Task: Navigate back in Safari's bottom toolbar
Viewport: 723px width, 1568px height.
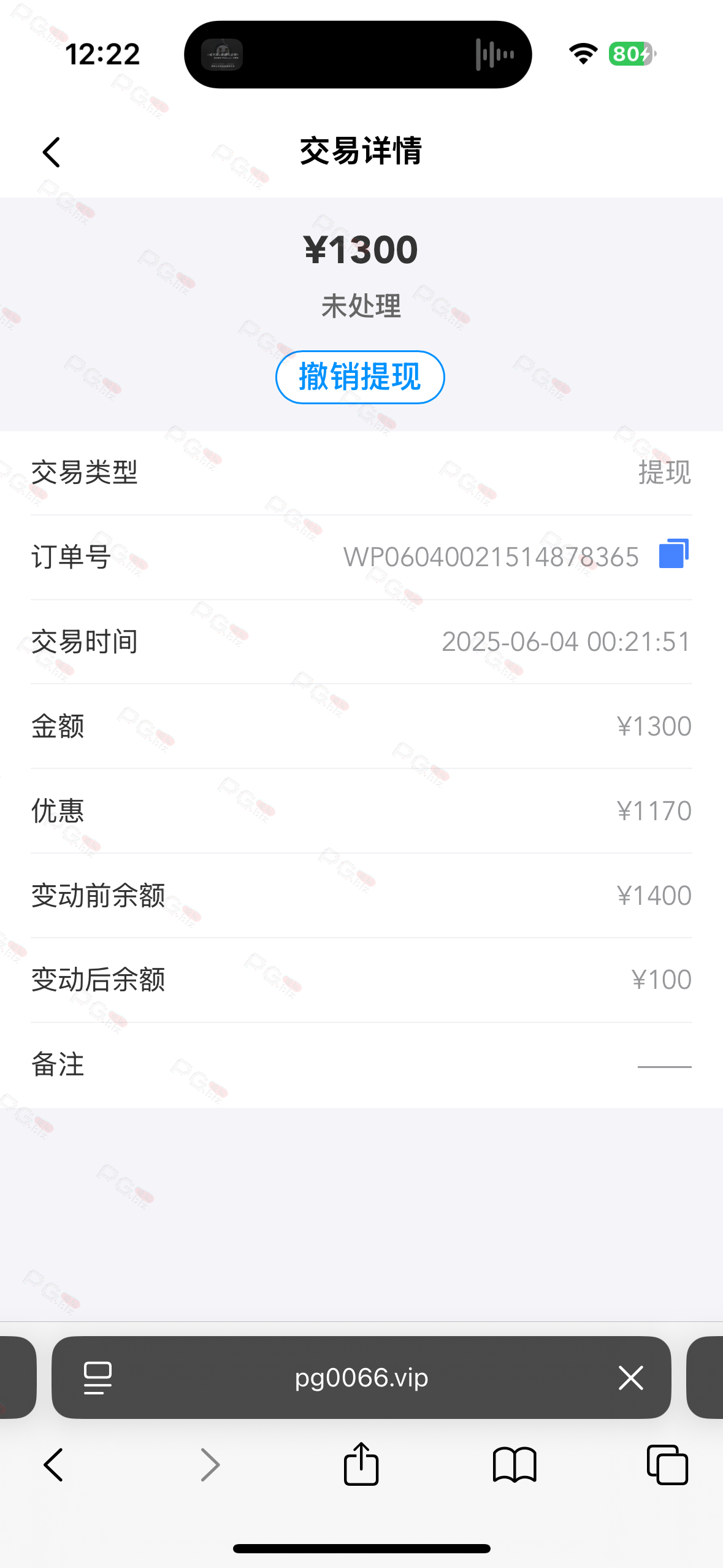Action: pos(54,1465)
